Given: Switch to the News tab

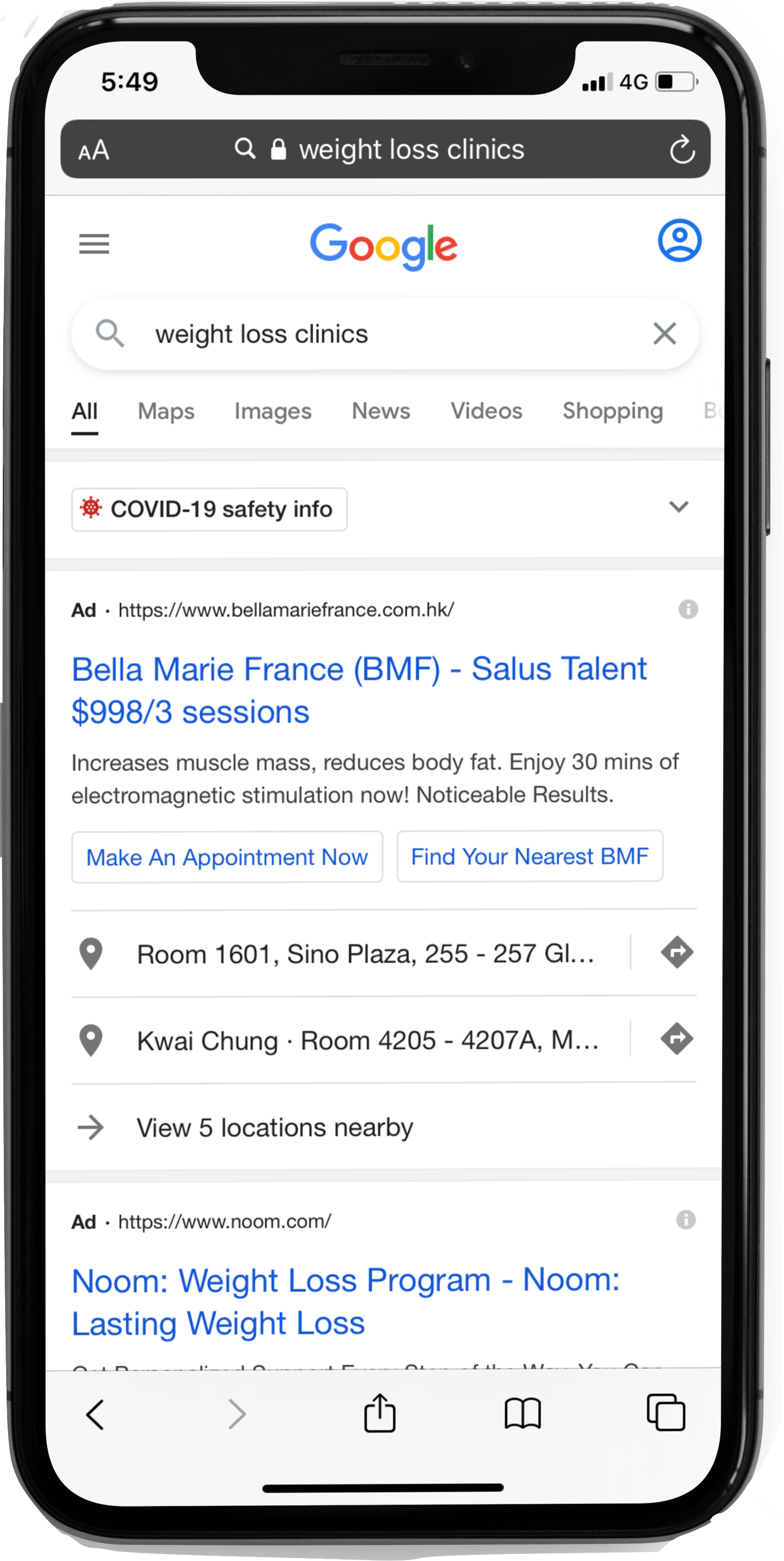Looking at the screenshot, I should point(381,411).
